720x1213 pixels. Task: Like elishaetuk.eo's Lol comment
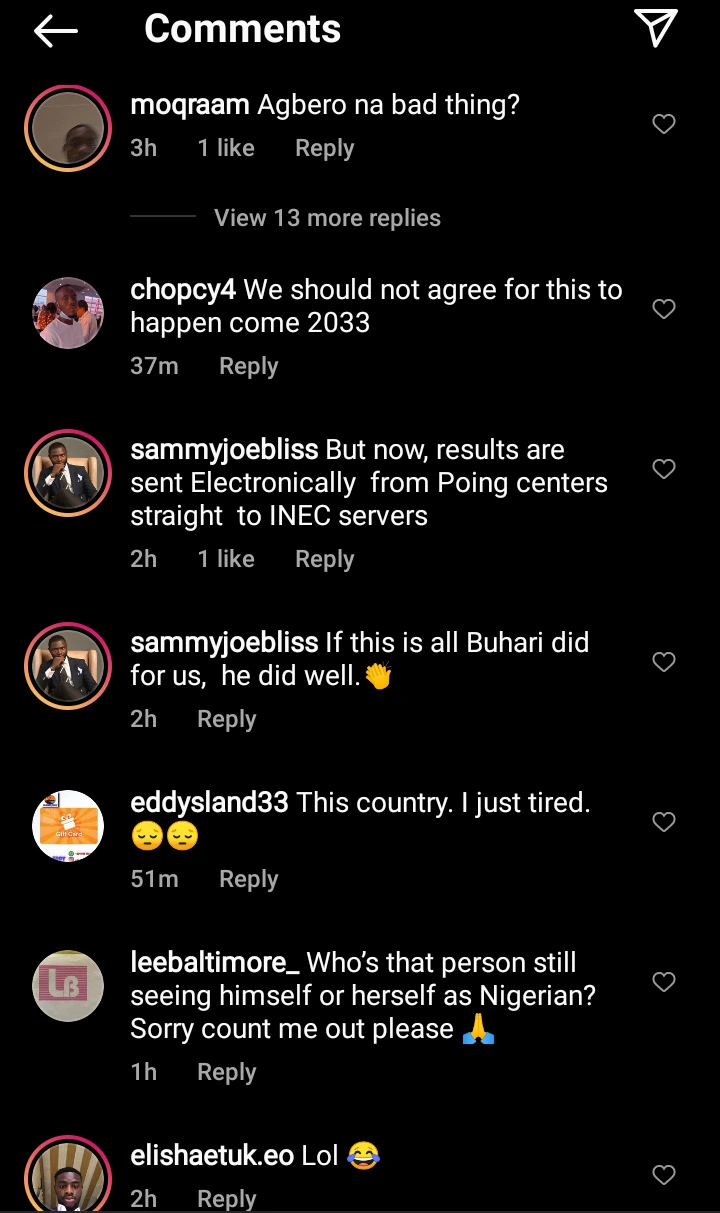pos(664,1175)
